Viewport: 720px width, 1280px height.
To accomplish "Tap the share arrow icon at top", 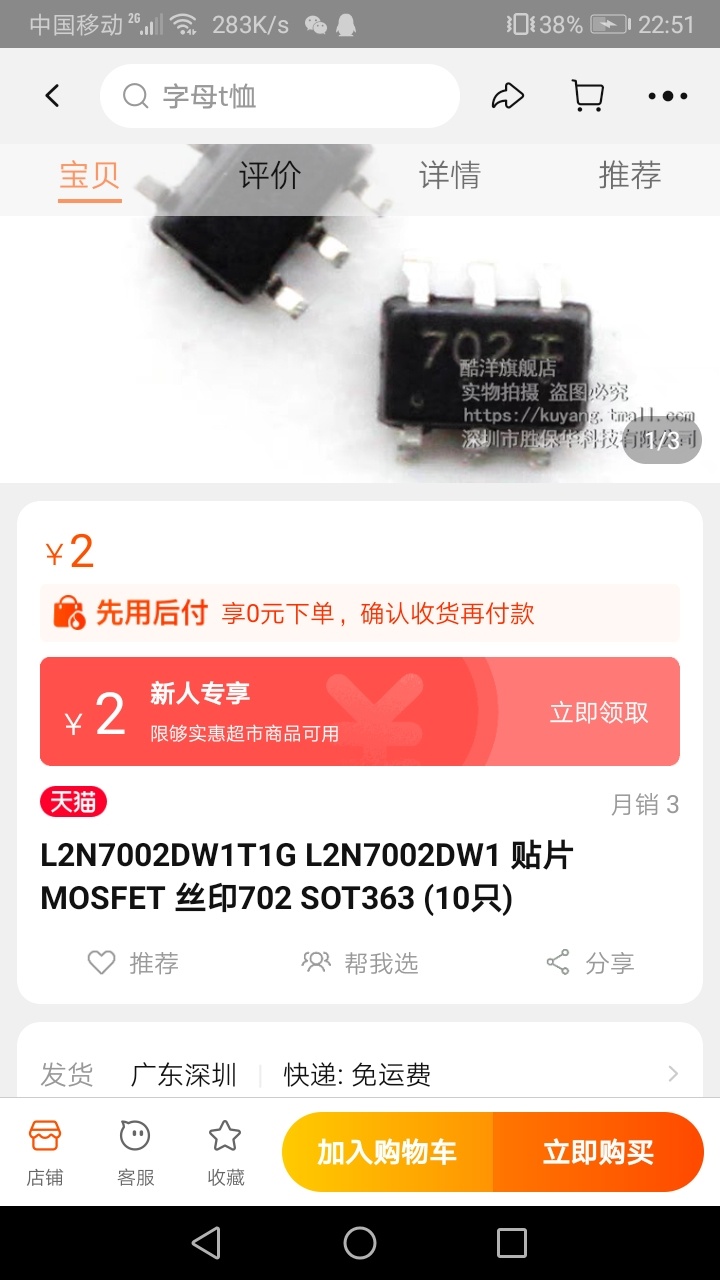I will point(508,96).
